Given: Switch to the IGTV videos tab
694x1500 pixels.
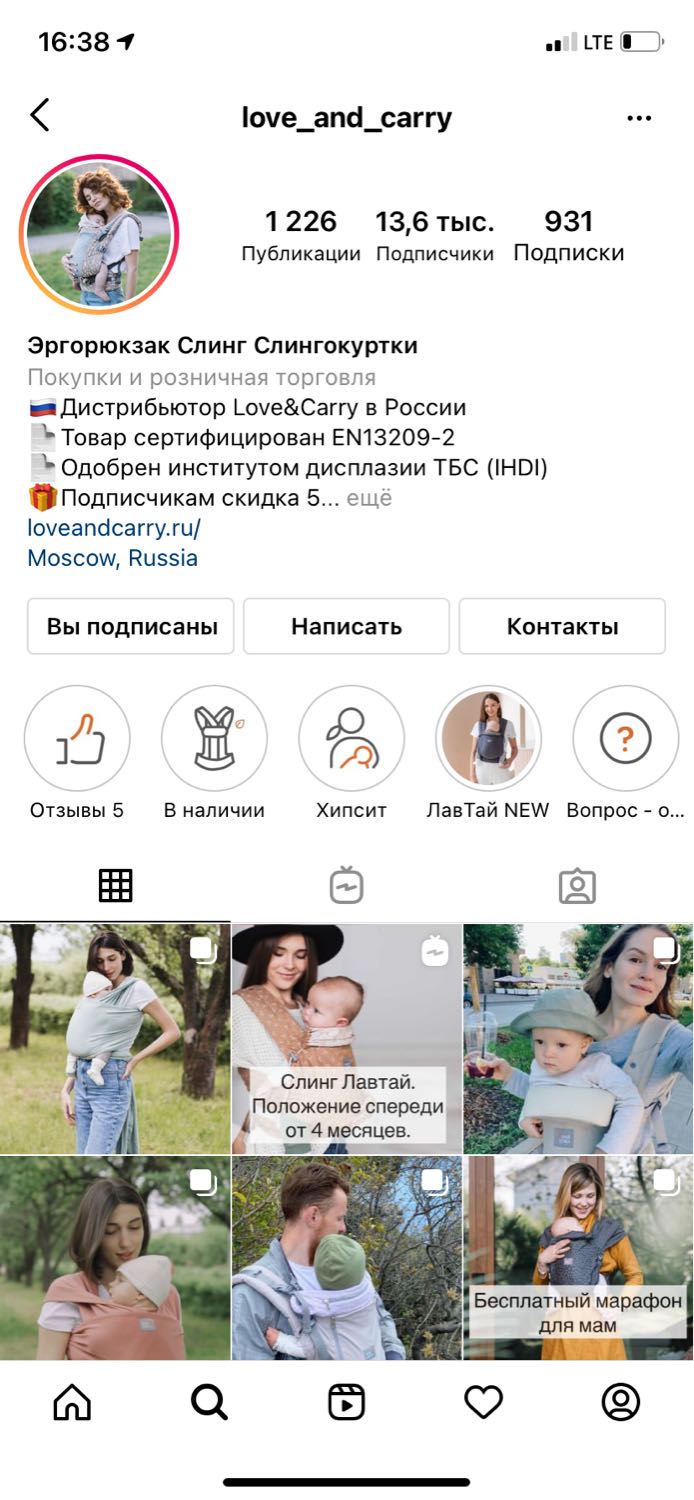Looking at the screenshot, I should point(346,886).
